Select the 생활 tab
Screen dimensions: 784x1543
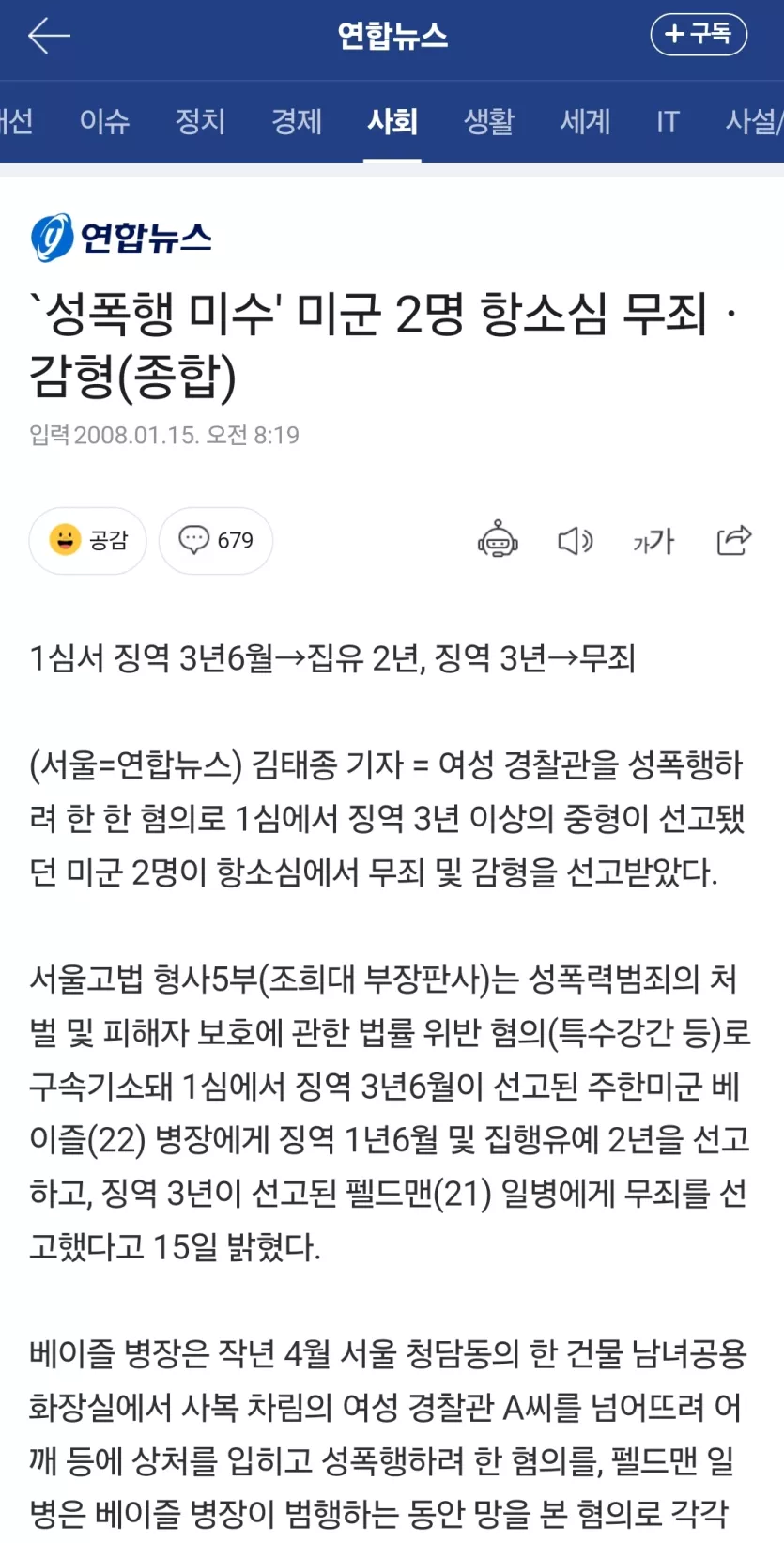488,121
